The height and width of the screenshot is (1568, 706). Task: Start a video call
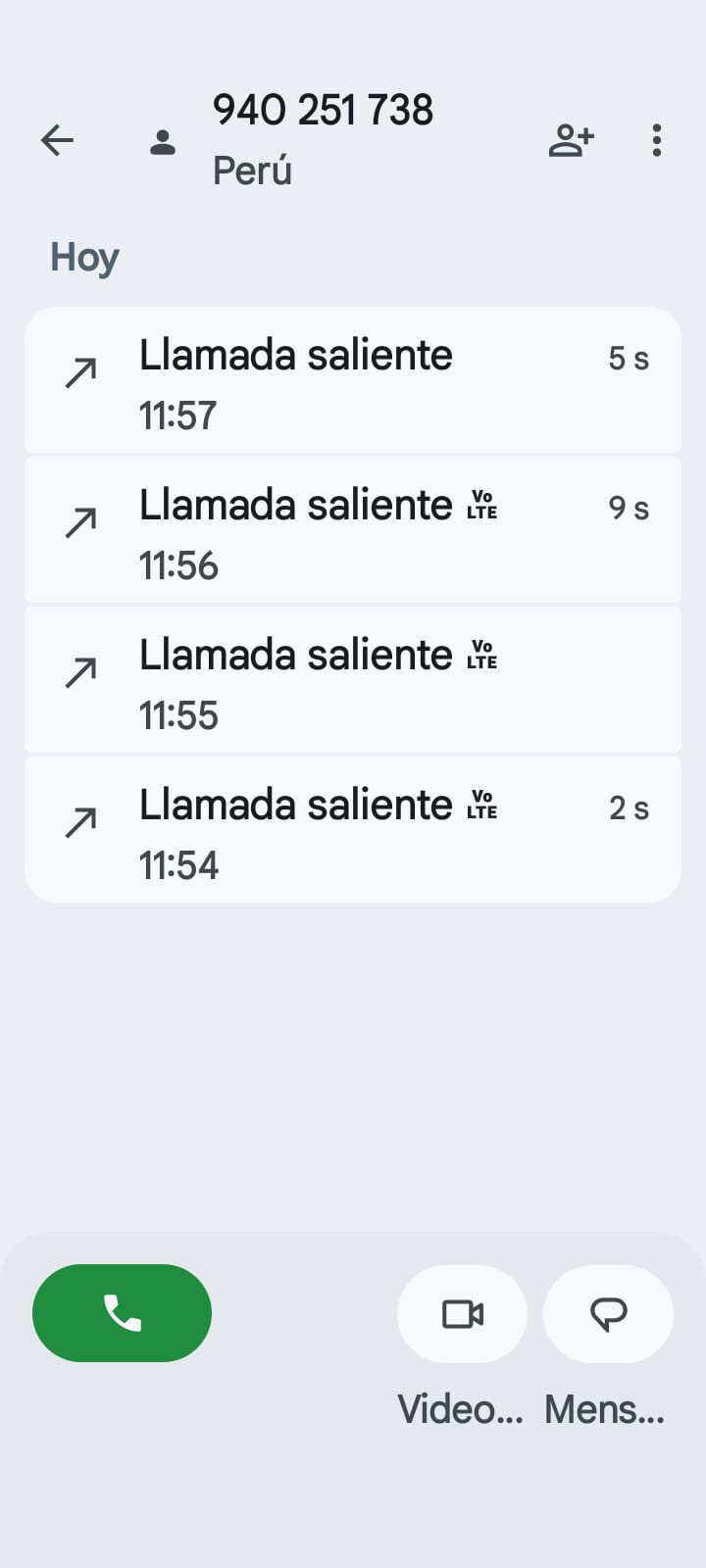[462, 1313]
